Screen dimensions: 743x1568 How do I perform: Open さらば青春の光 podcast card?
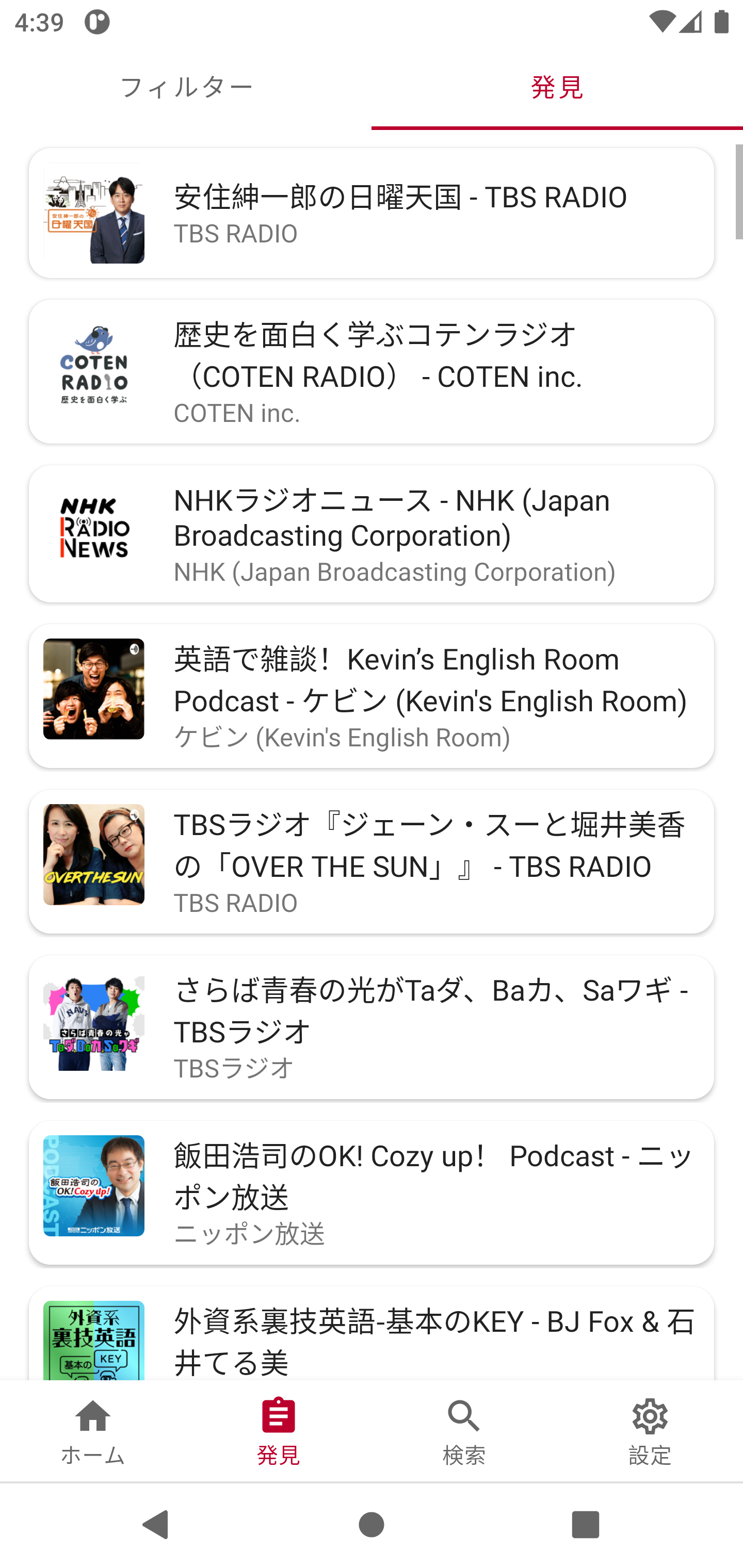coord(372,1027)
